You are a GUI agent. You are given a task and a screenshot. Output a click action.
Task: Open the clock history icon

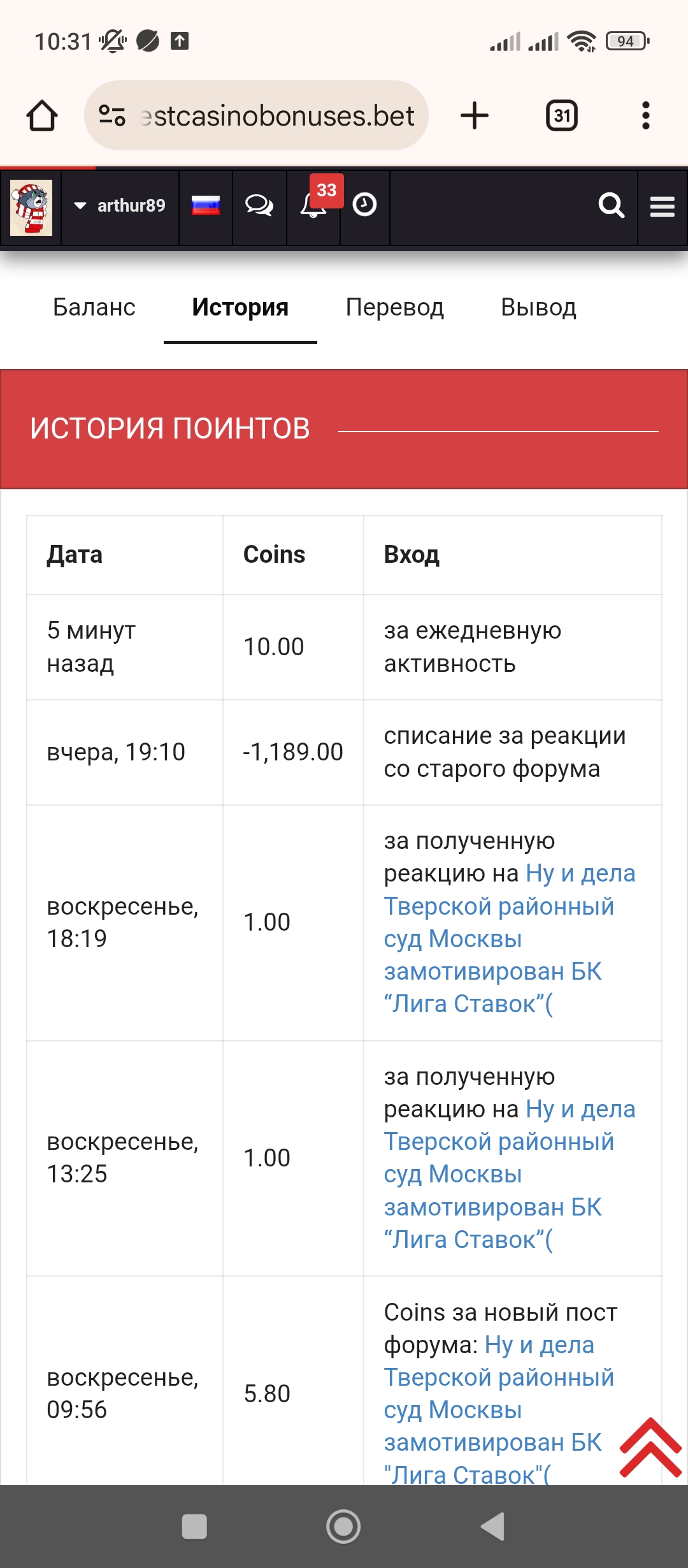[x=364, y=205]
